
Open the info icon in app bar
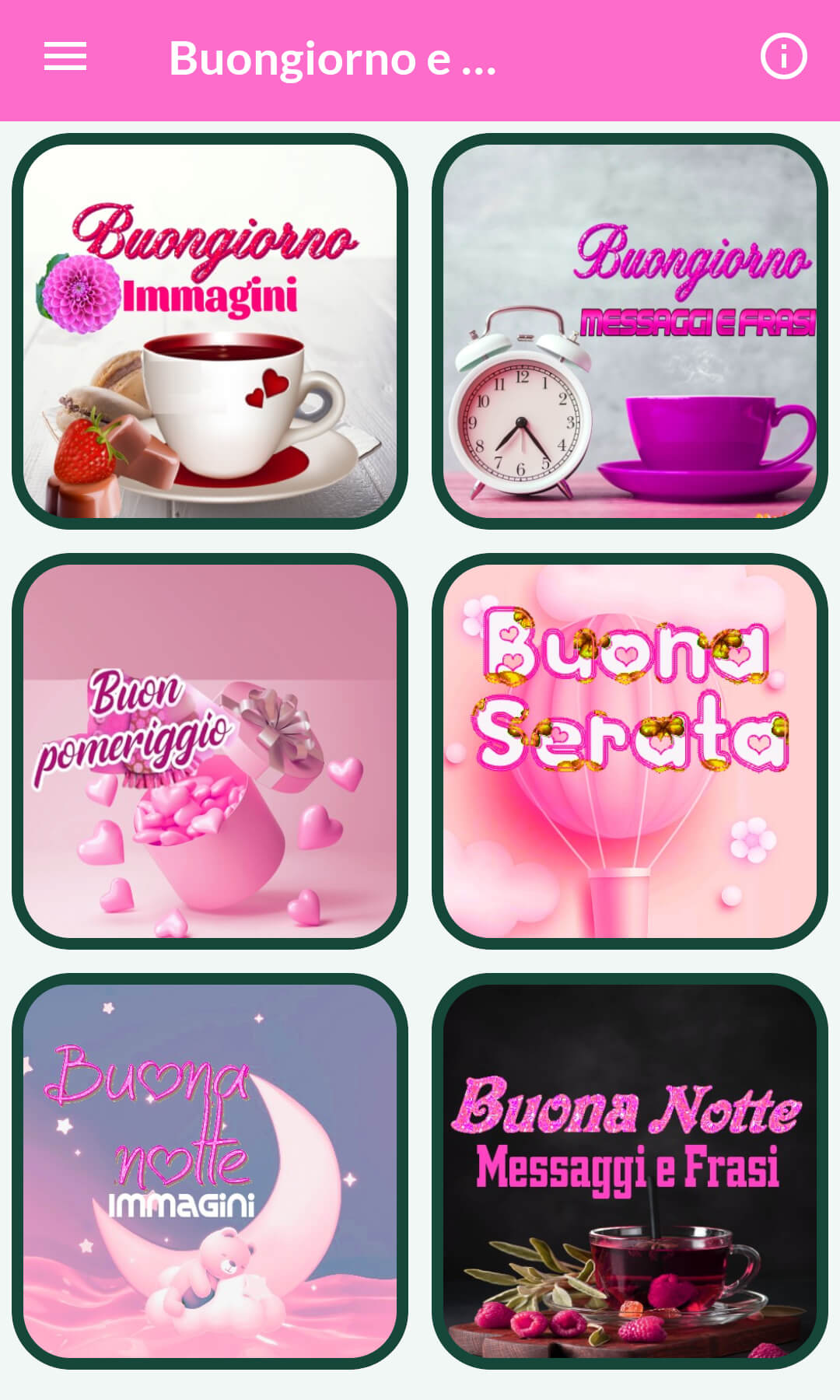click(783, 57)
